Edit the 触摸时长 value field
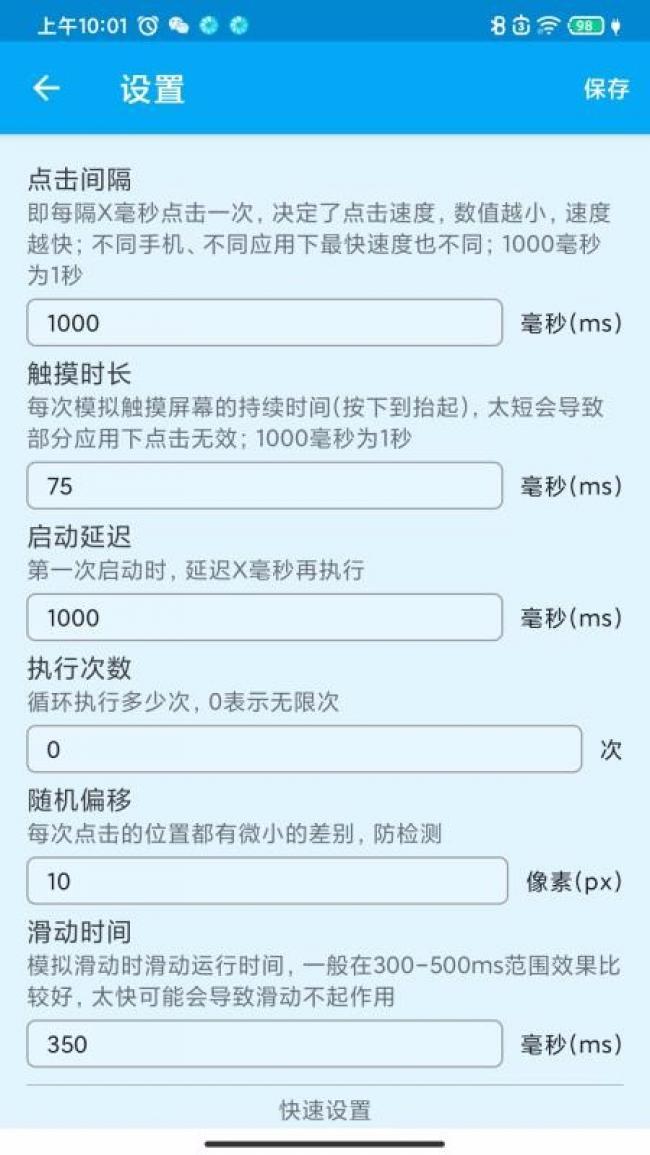The height and width of the screenshot is (1155, 650). tap(264, 486)
